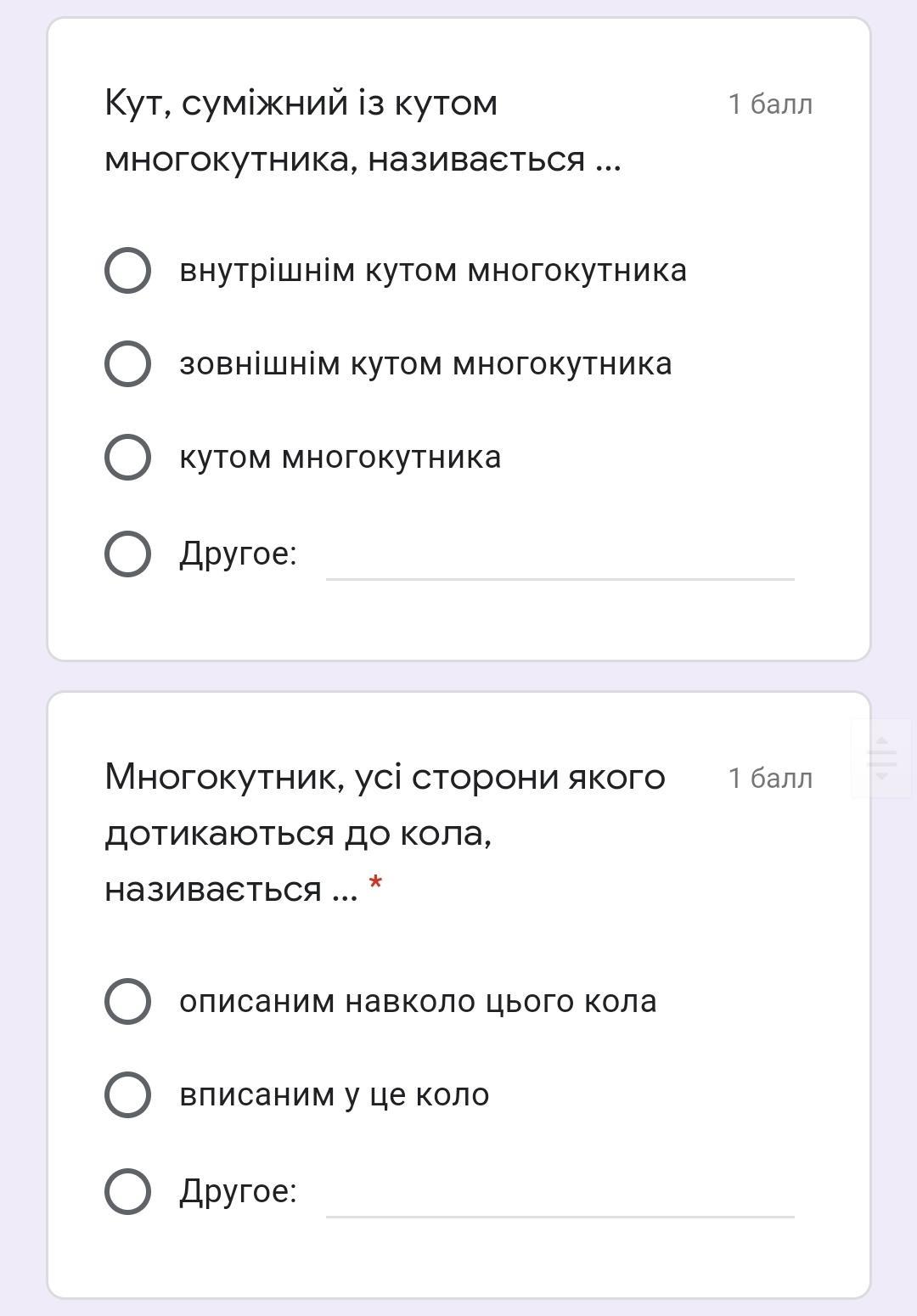Select "Другое" in the adjacent angle question
Screen dimensions: 917x1316
click(x=128, y=554)
